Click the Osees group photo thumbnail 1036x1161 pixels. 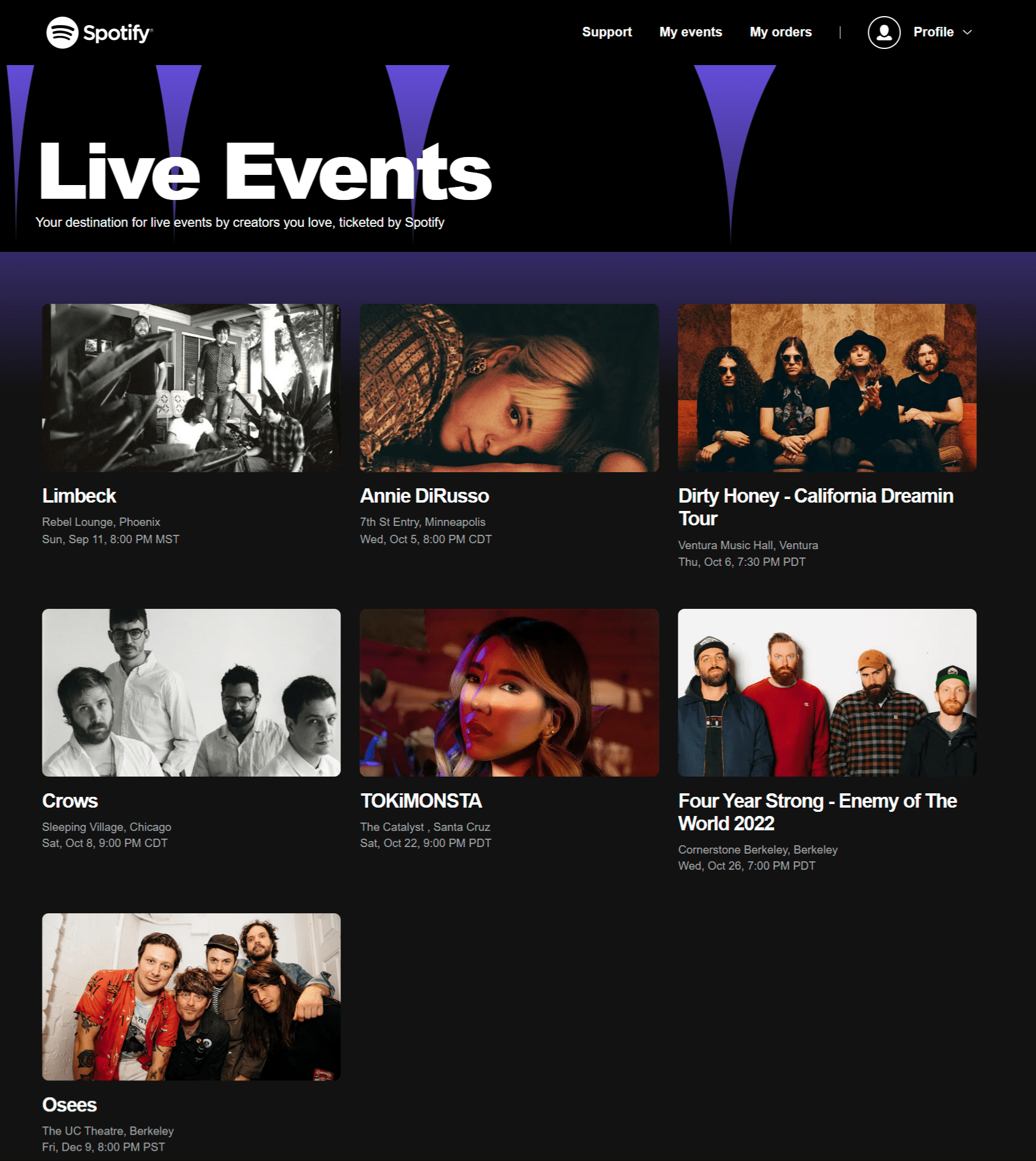(190, 997)
